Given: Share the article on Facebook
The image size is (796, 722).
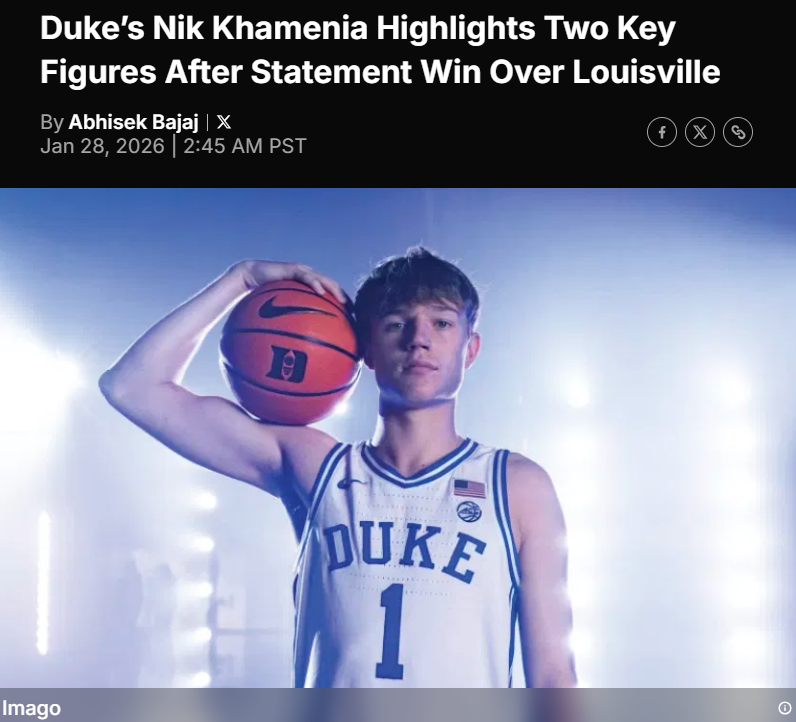Looking at the screenshot, I should tap(662, 132).
